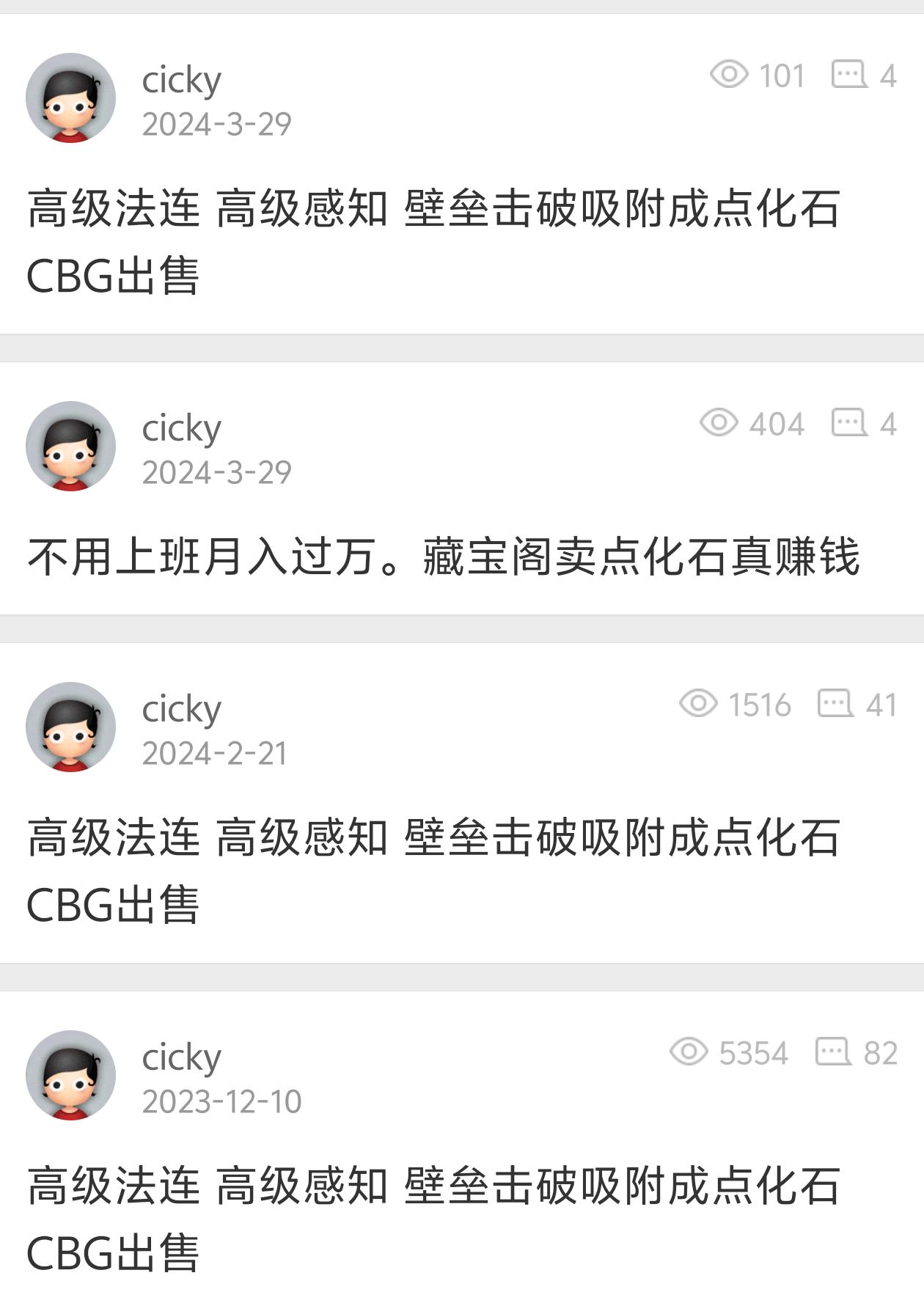924x1303 pixels.
Task: Tap the 82 comments icon on 2023-12-10 post
Action: coord(833,1052)
